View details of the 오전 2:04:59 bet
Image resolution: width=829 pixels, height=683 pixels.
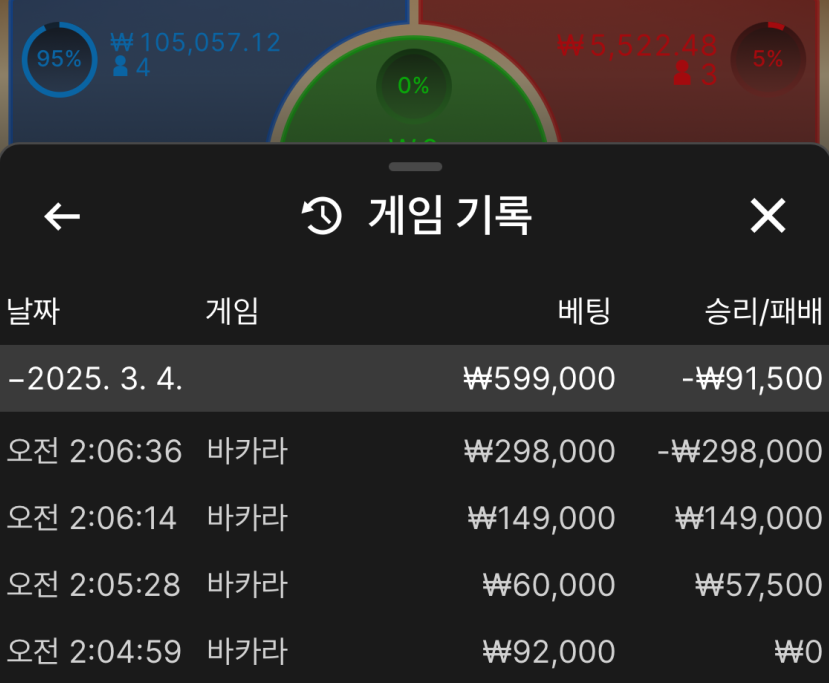tap(414, 652)
